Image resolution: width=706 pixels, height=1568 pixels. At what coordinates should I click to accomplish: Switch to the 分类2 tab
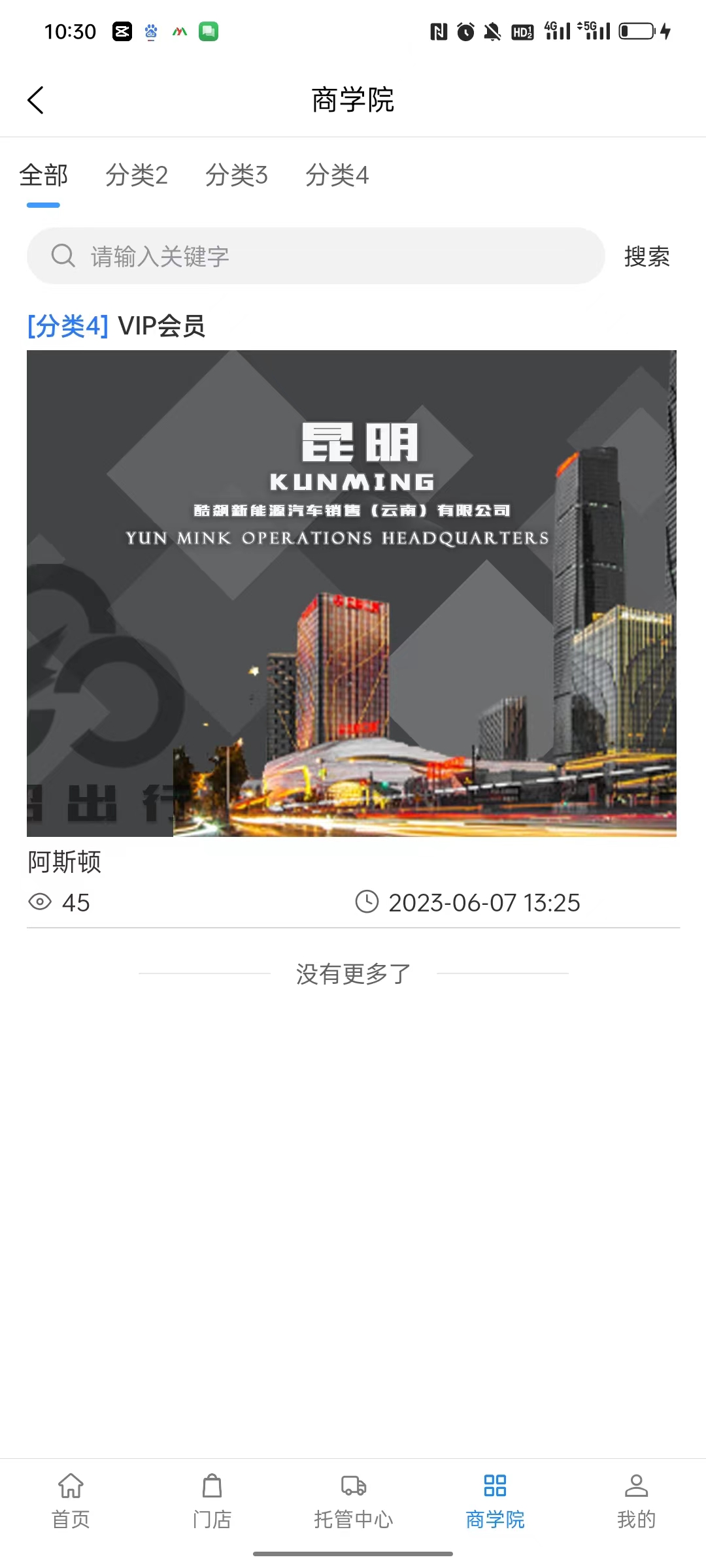137,176
